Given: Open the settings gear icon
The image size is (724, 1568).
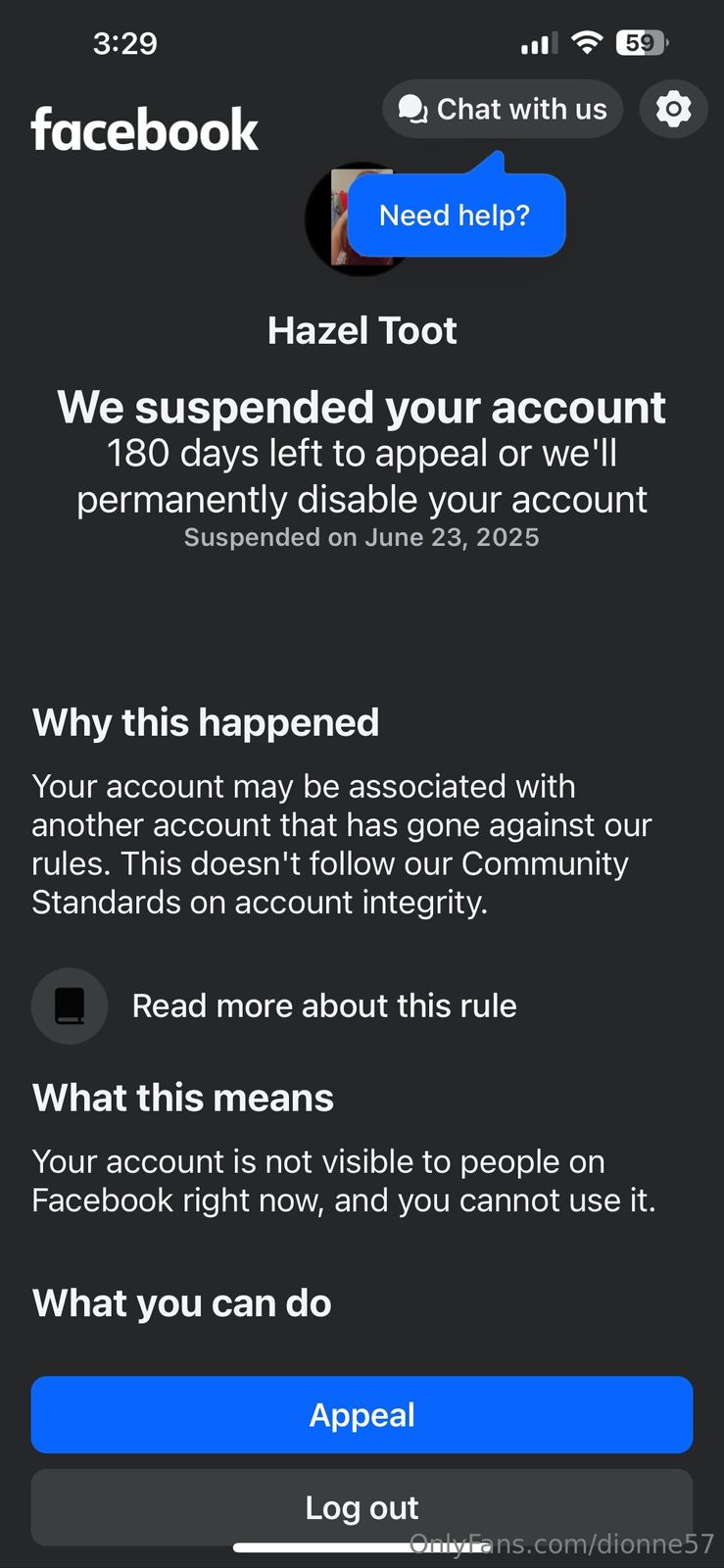Looking at the screenshot, I should tap(673, 109).
